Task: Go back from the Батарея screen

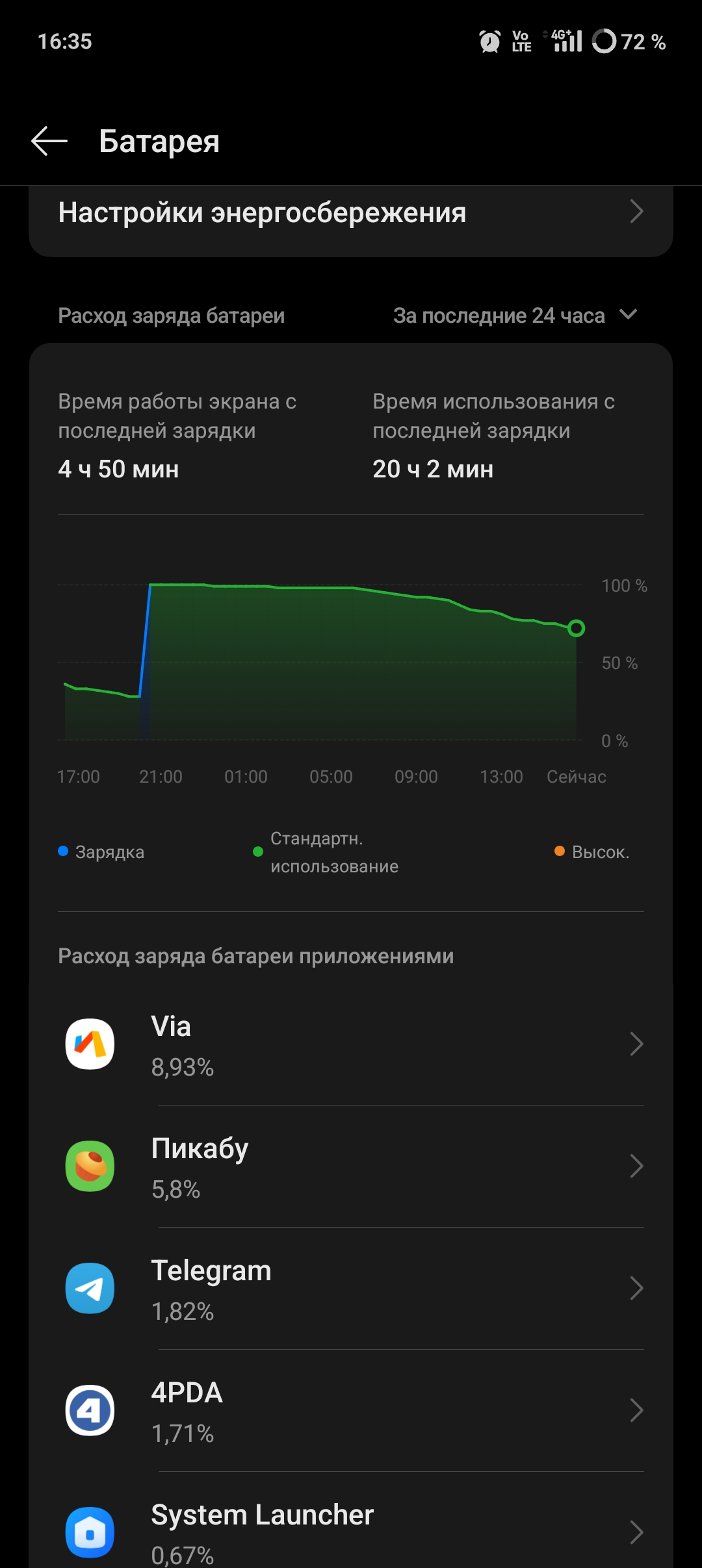Action: click(x=49, y=141)
